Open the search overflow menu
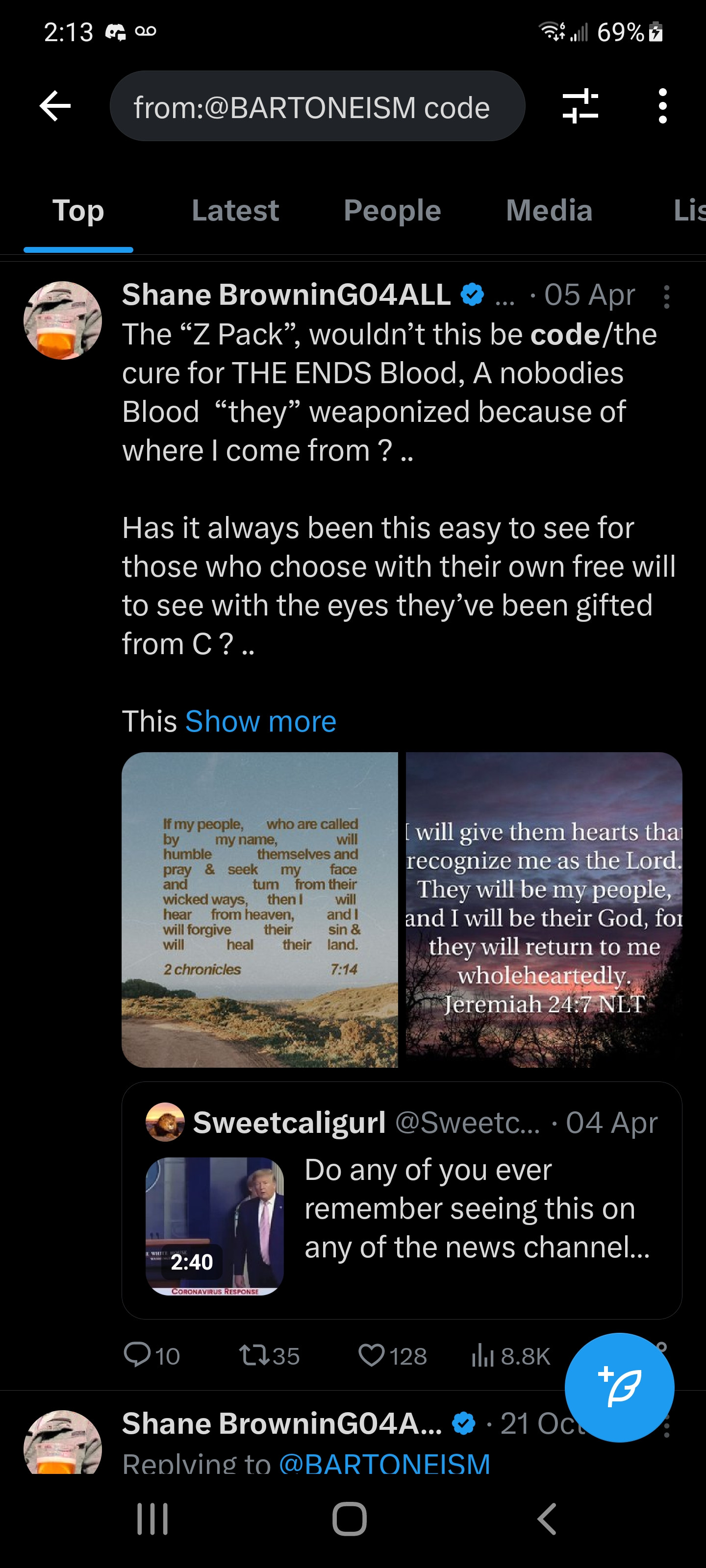The height and width of the screenshot is (1568, 706). pyautogui.click(x=662, y=106)
